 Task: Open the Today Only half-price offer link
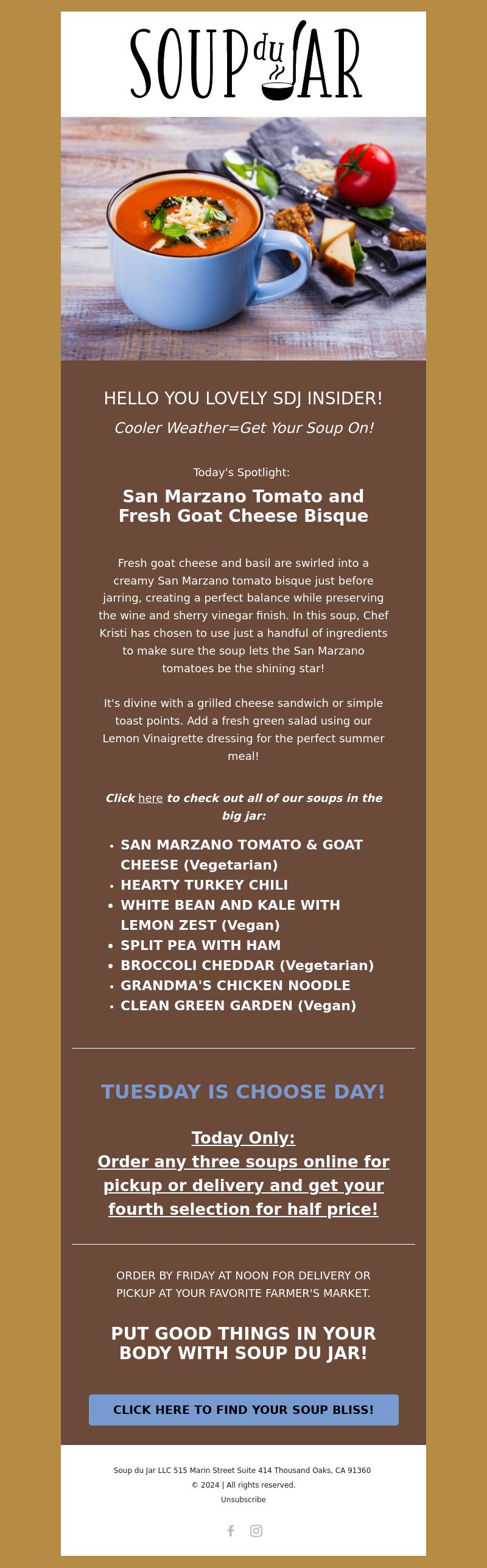pyautogui.click(x=243, y=1173)
